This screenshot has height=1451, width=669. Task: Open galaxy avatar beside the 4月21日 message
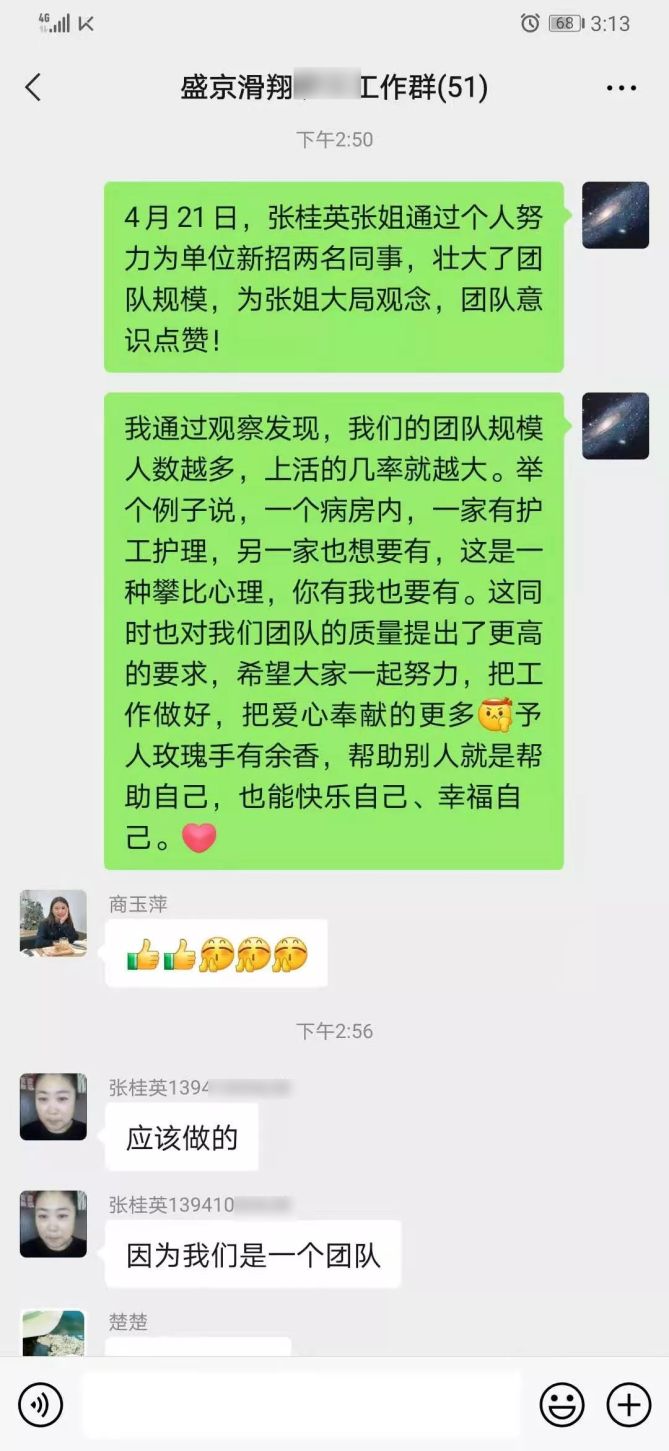click(x=615, y=215)
